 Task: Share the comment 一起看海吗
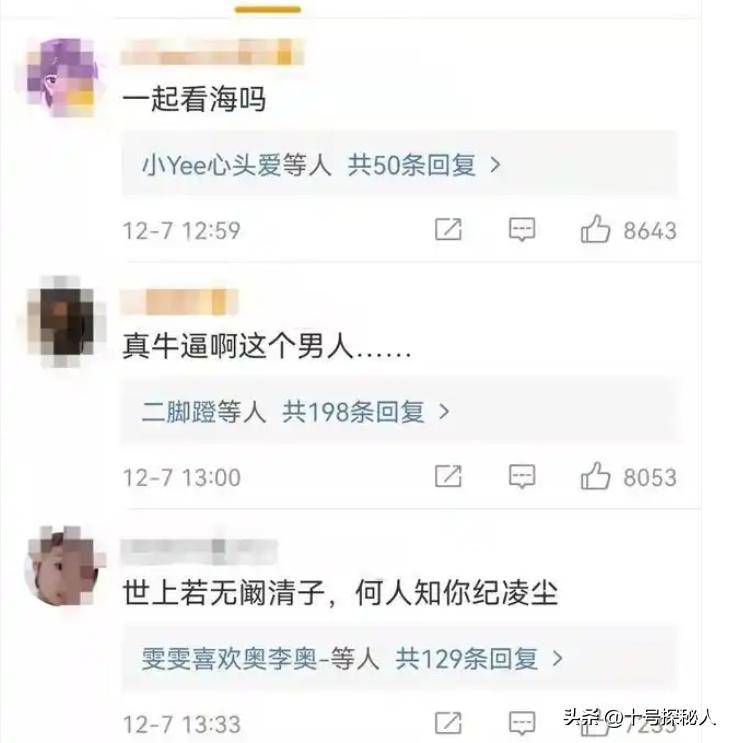pyautogui.click(x=448, y=230)
